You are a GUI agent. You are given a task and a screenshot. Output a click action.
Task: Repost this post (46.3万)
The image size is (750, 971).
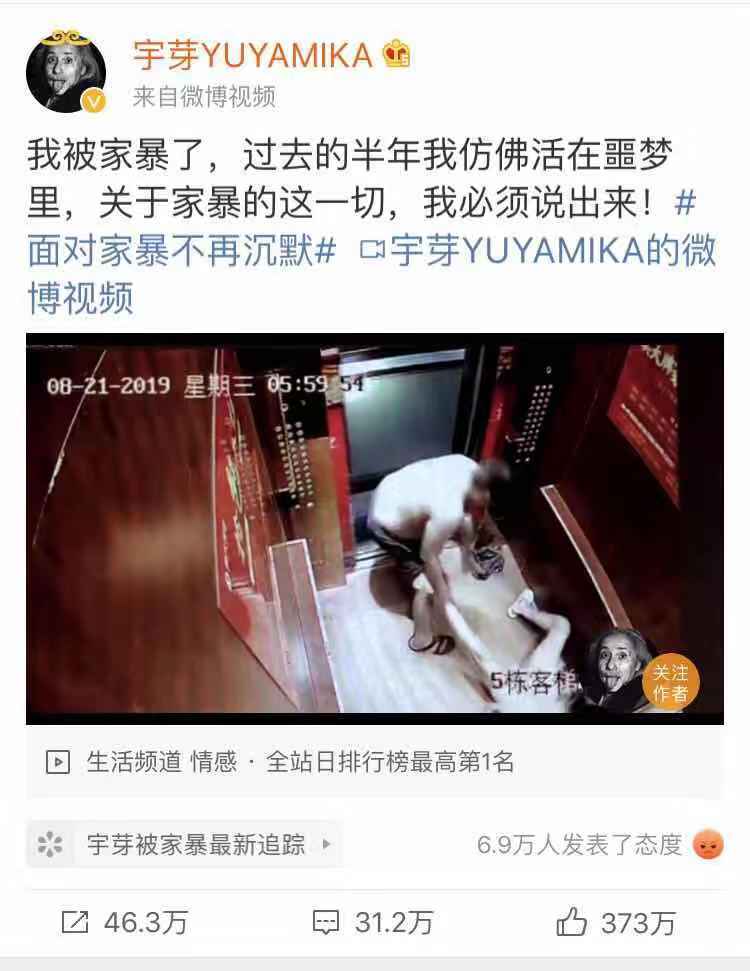[x=125, y=923]
